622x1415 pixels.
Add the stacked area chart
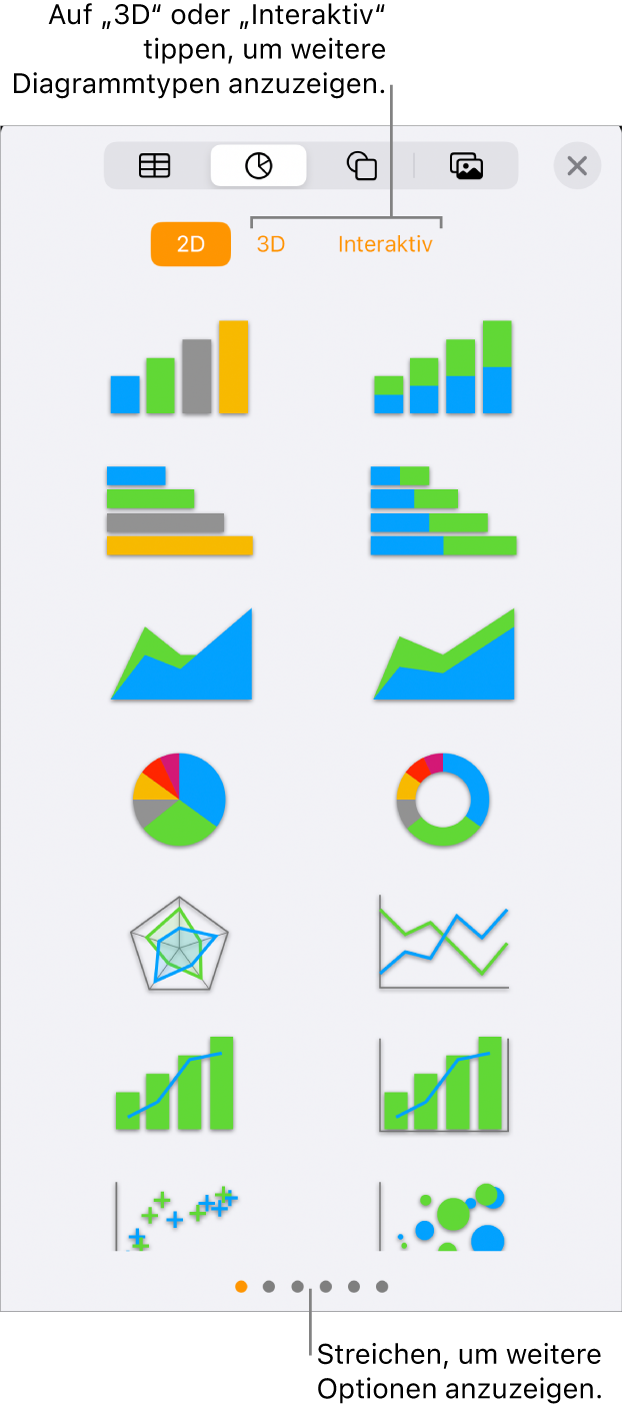(443, 654)
